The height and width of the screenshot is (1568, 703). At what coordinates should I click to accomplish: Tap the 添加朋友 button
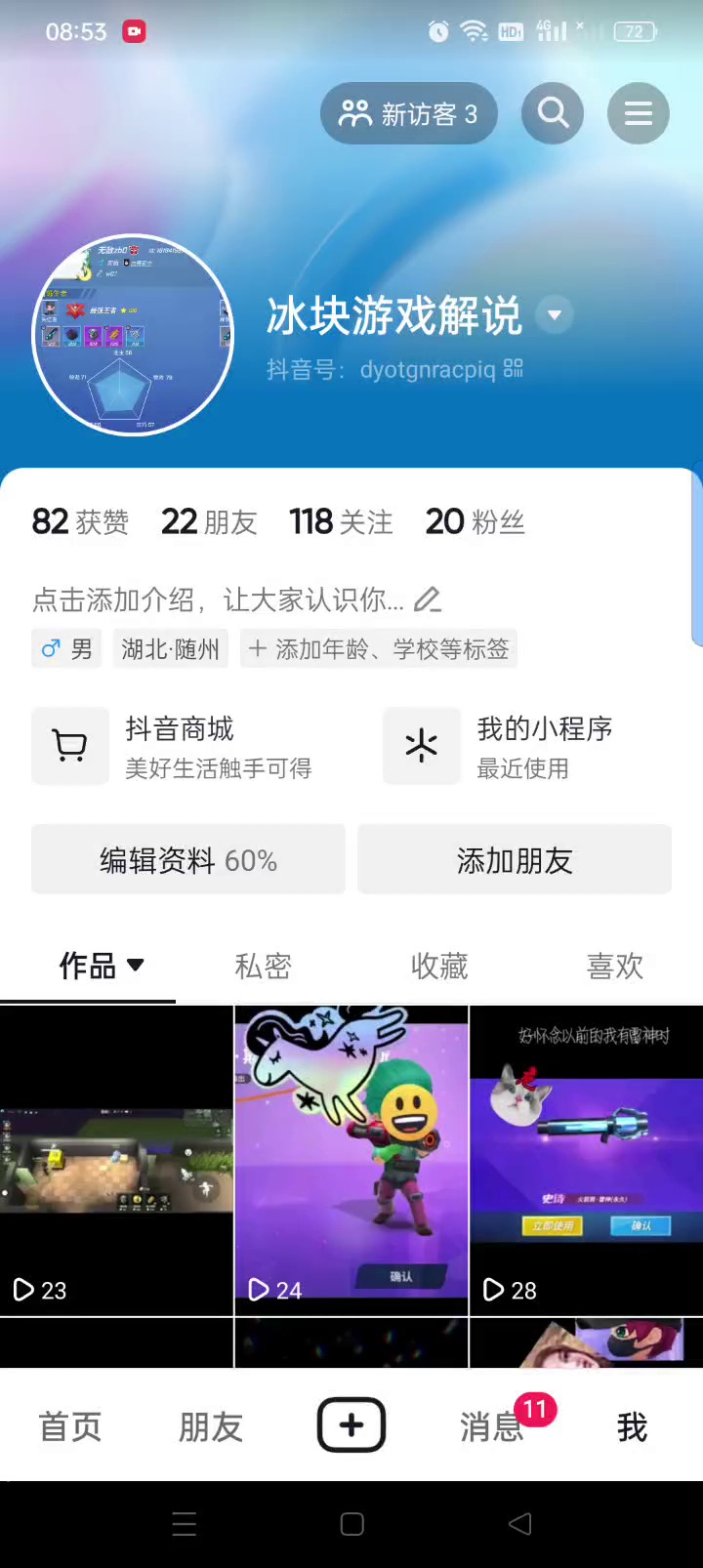tap(515, 860)
